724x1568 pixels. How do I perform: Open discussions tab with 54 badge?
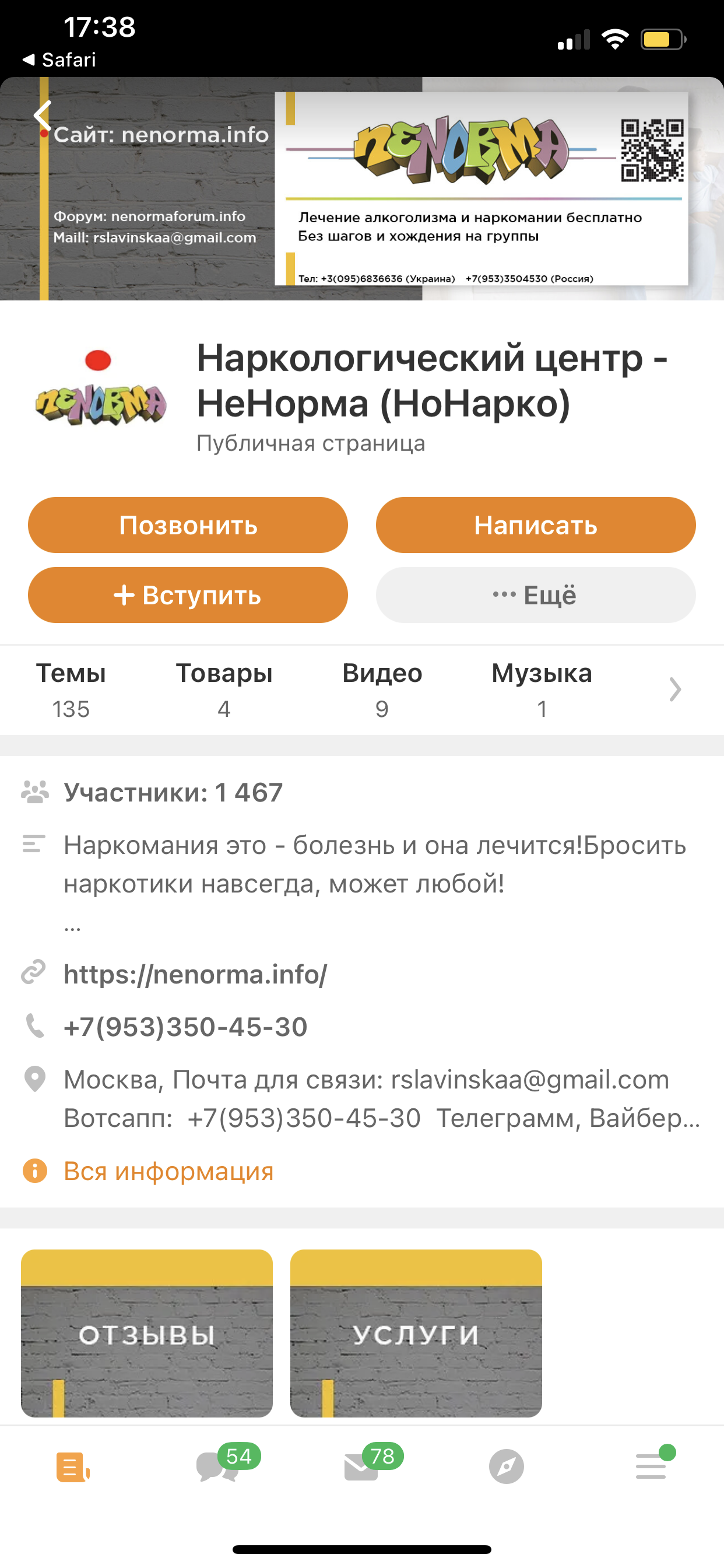point(217,1467)
